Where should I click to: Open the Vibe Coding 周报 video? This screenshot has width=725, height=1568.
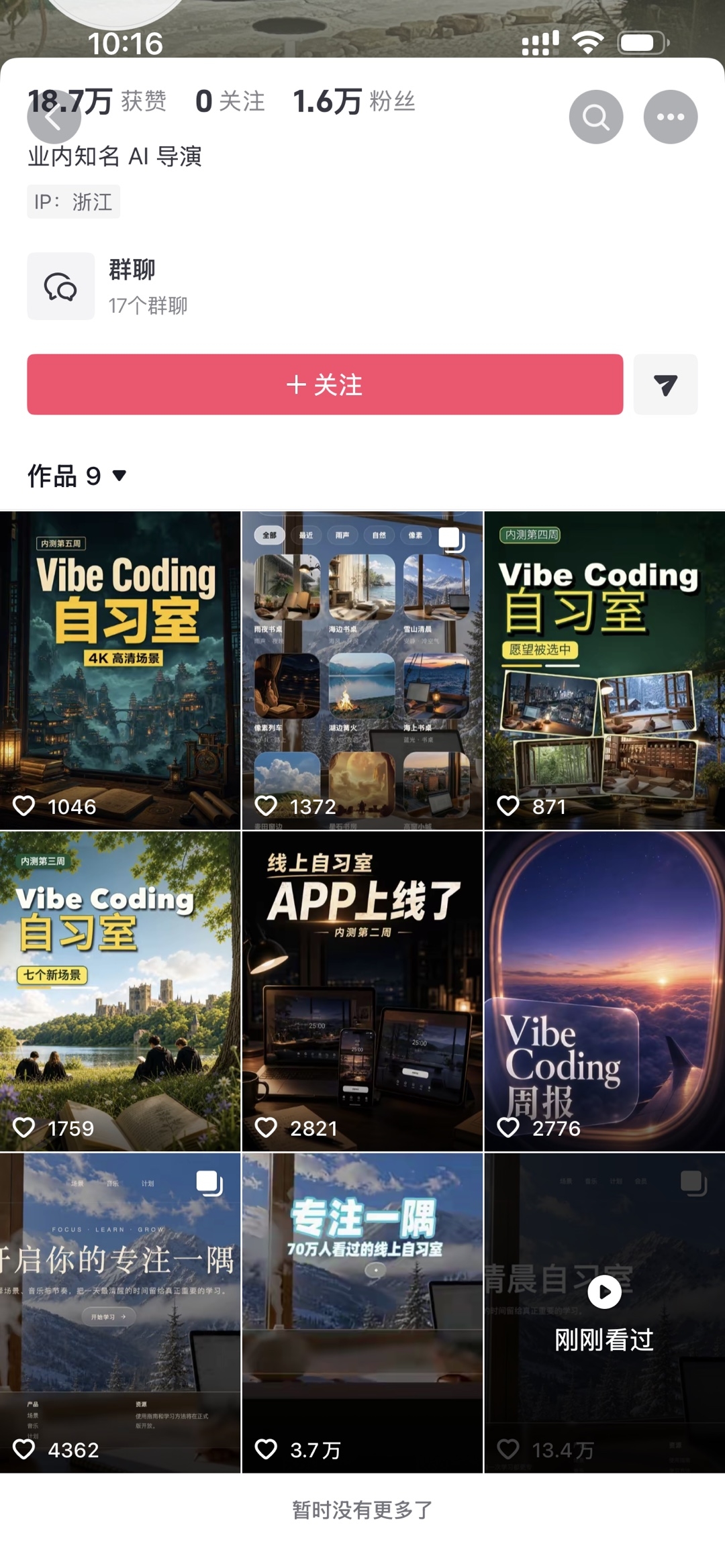coord(605,992)
